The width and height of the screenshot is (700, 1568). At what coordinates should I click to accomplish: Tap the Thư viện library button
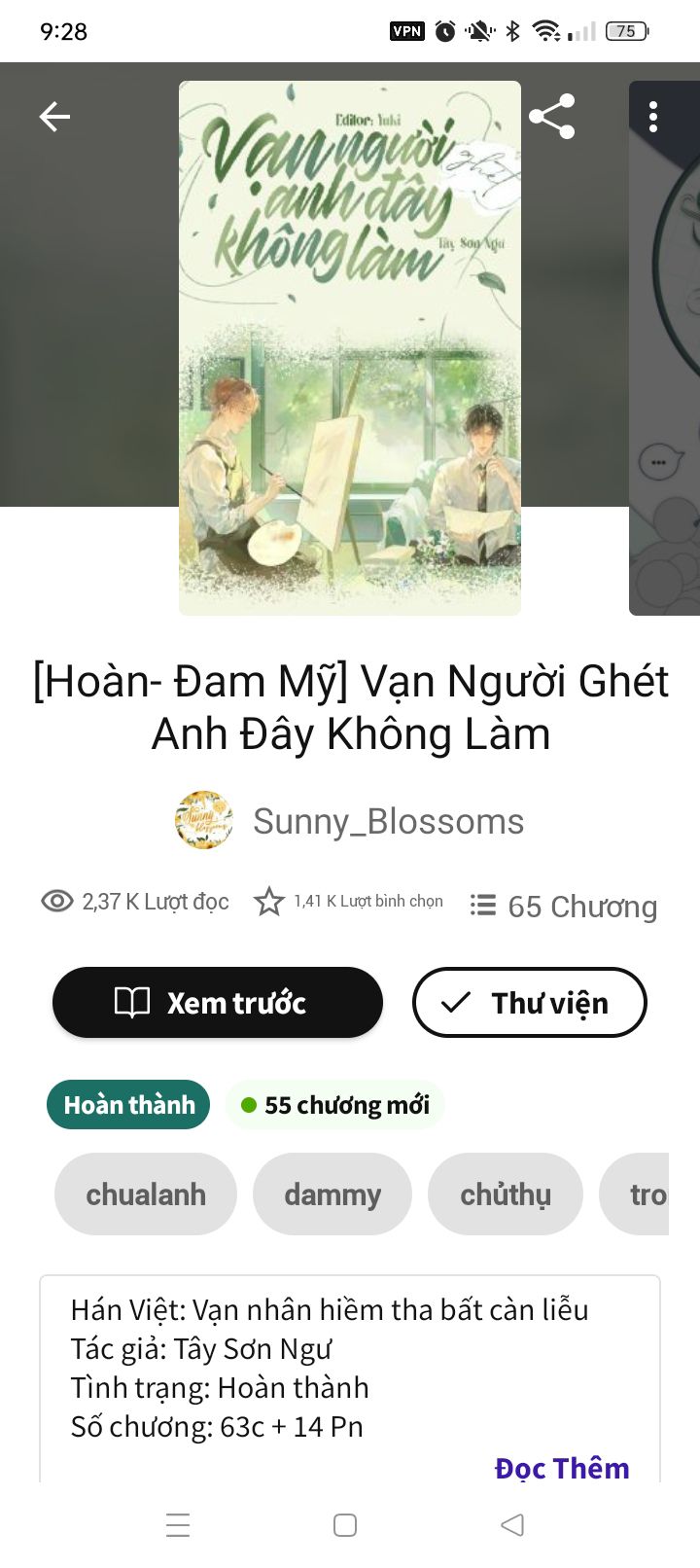[530, 1002]
